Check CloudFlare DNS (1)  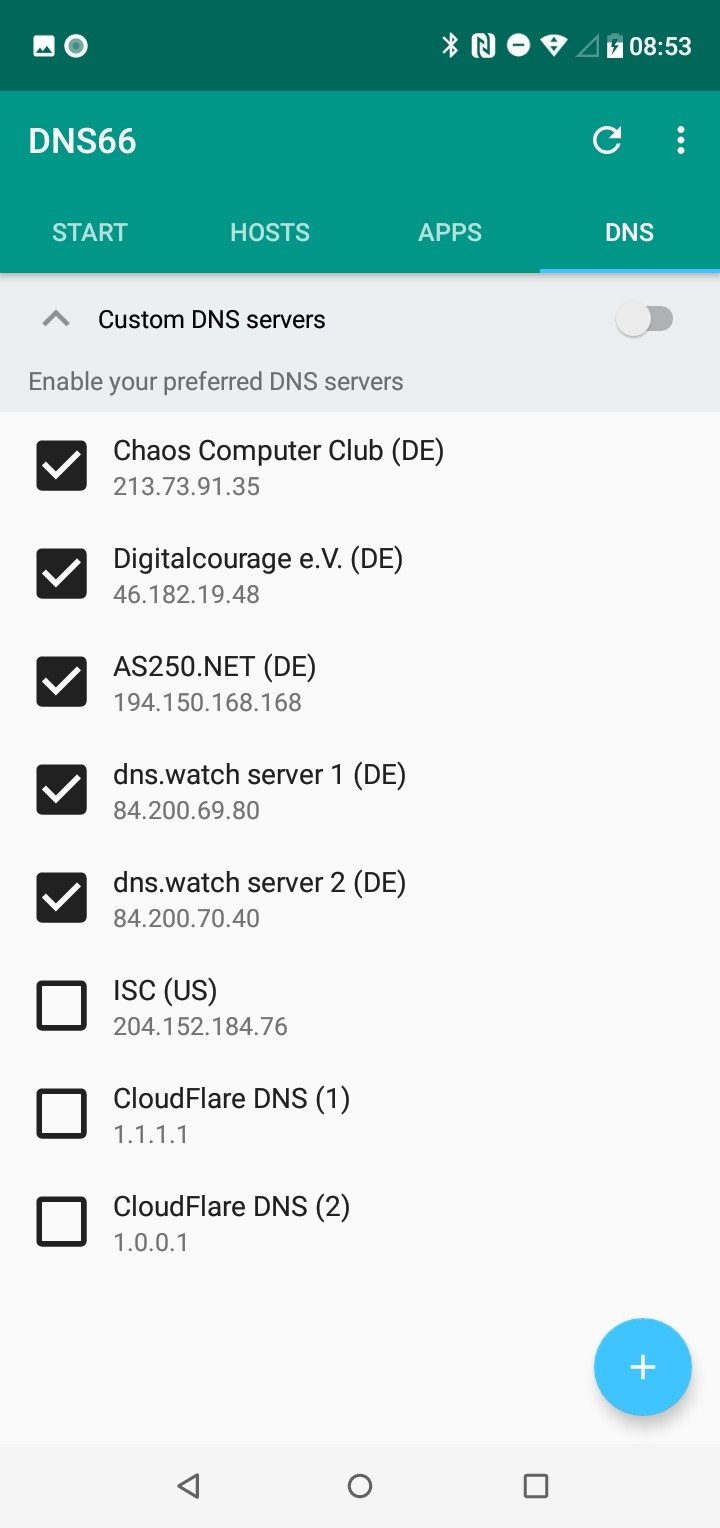[62, 1114]
